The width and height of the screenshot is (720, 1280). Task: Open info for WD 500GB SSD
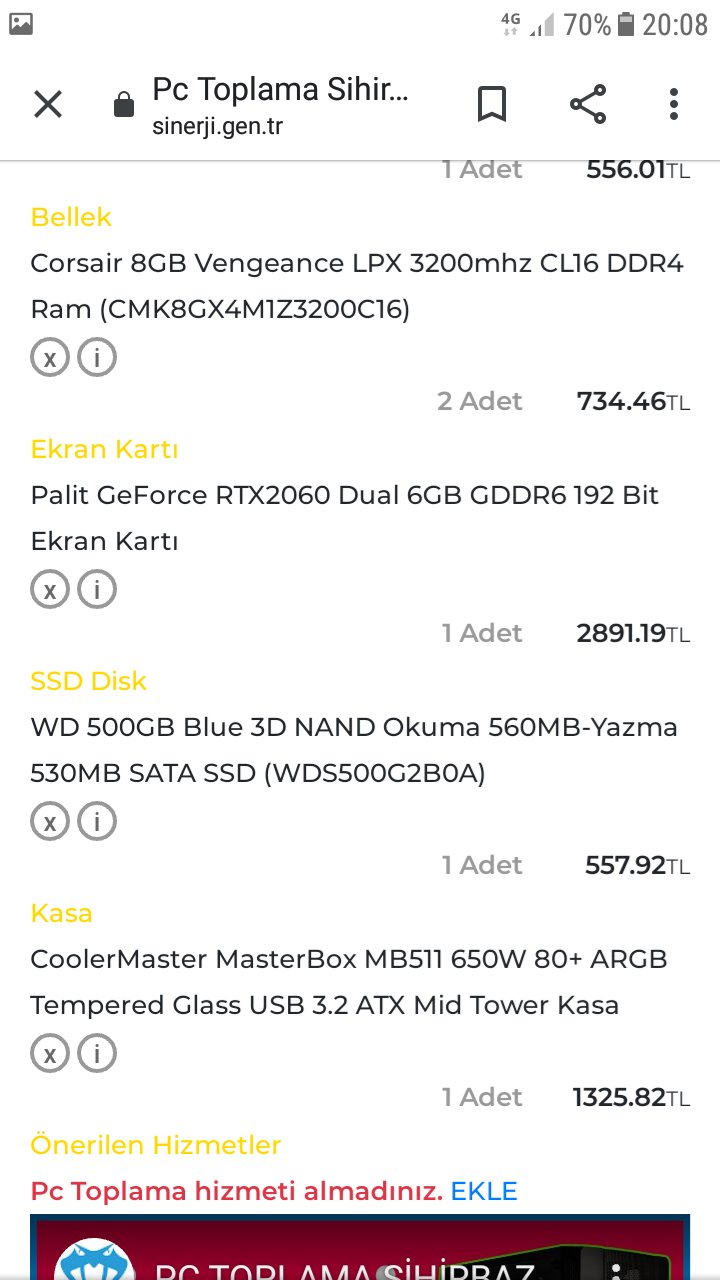pos(97,821)
